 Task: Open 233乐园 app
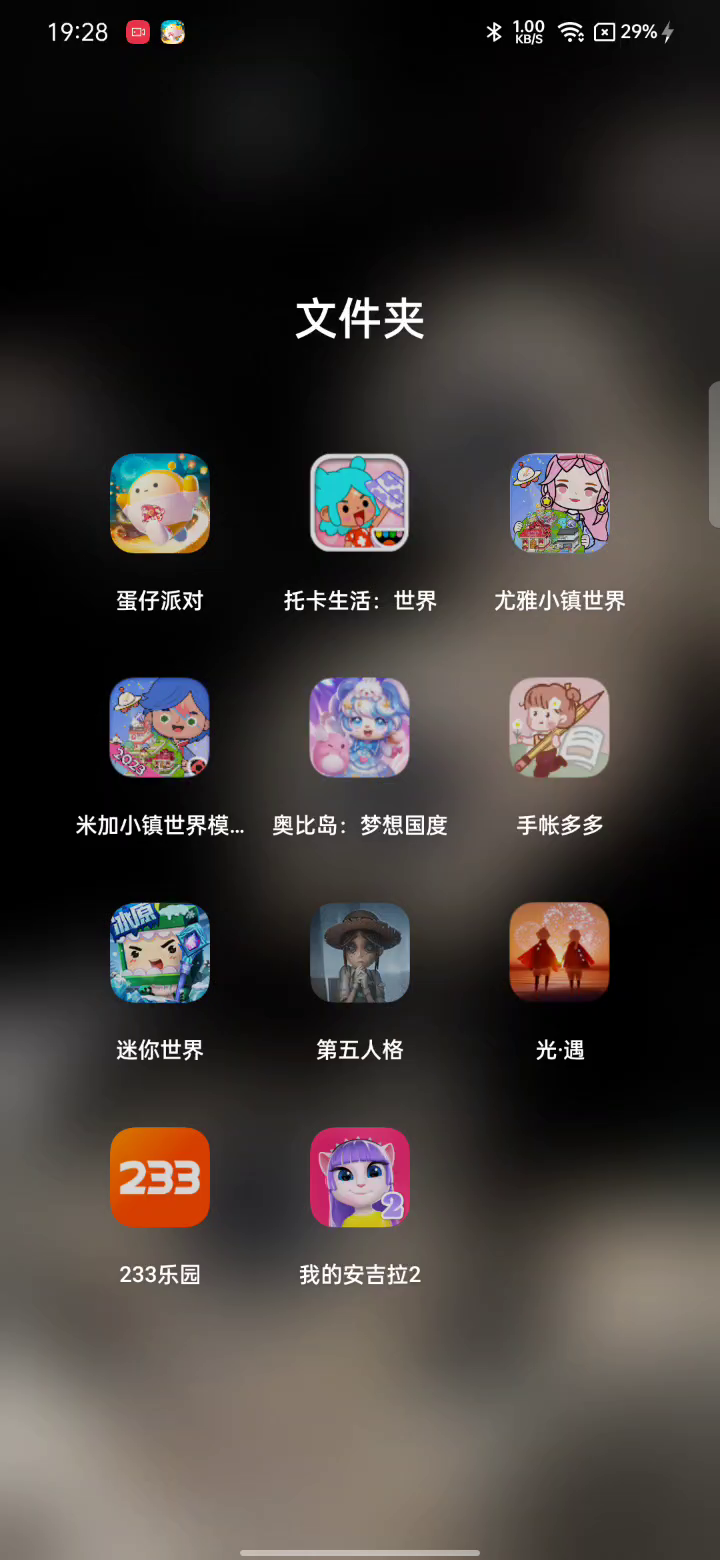(x=160, y=1178)
